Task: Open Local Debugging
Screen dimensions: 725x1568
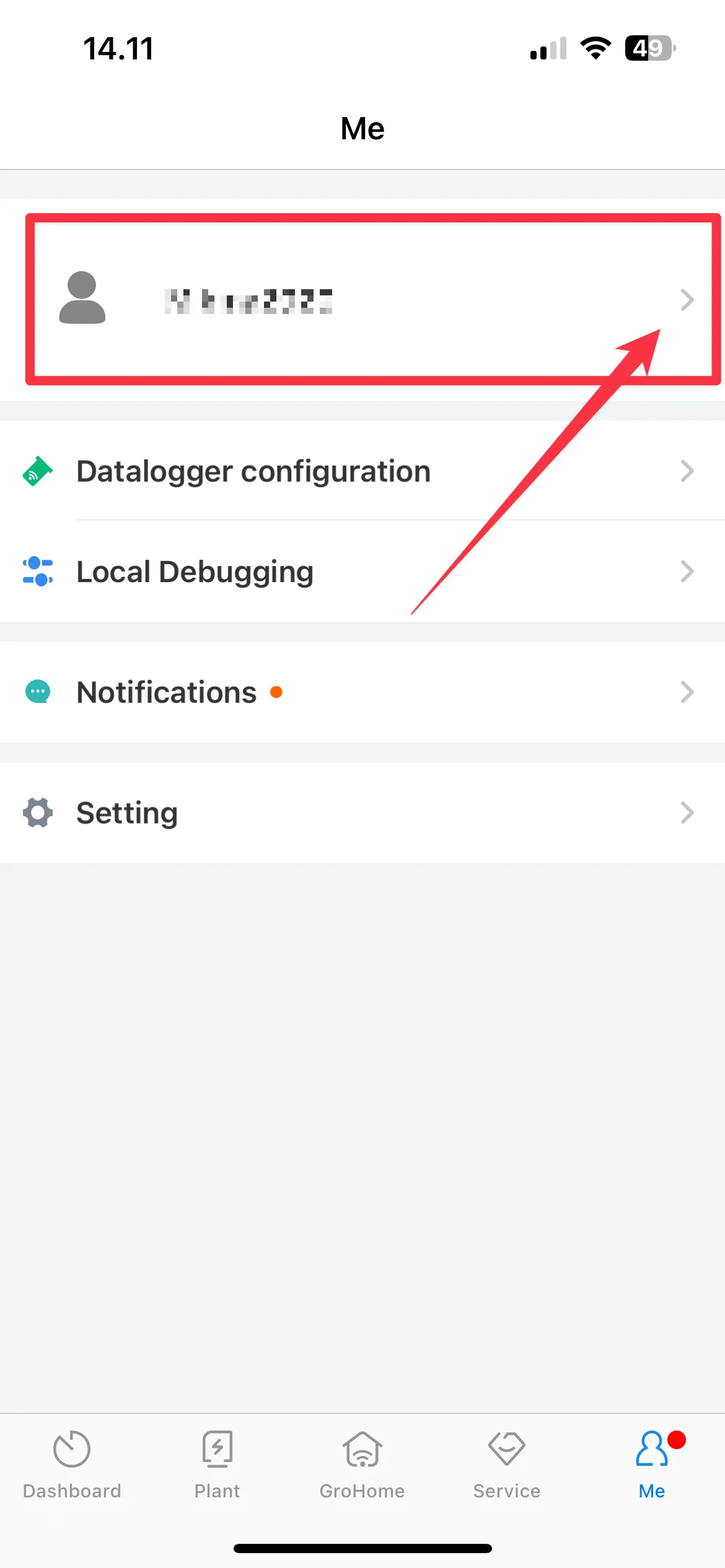Action: tap(362, 572)
